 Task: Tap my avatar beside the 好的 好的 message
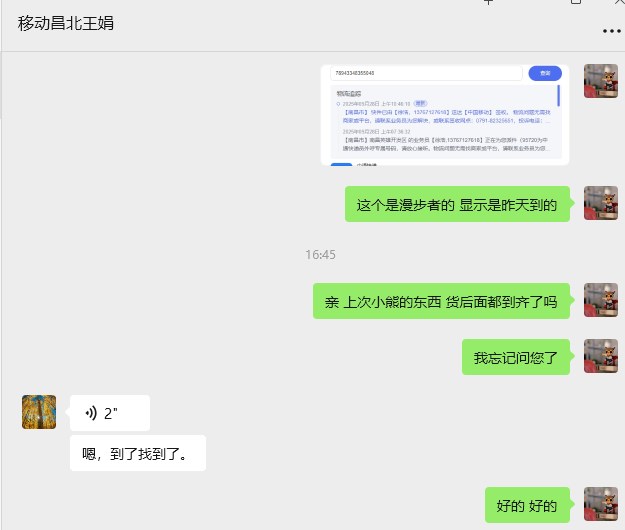pos(600,504)
